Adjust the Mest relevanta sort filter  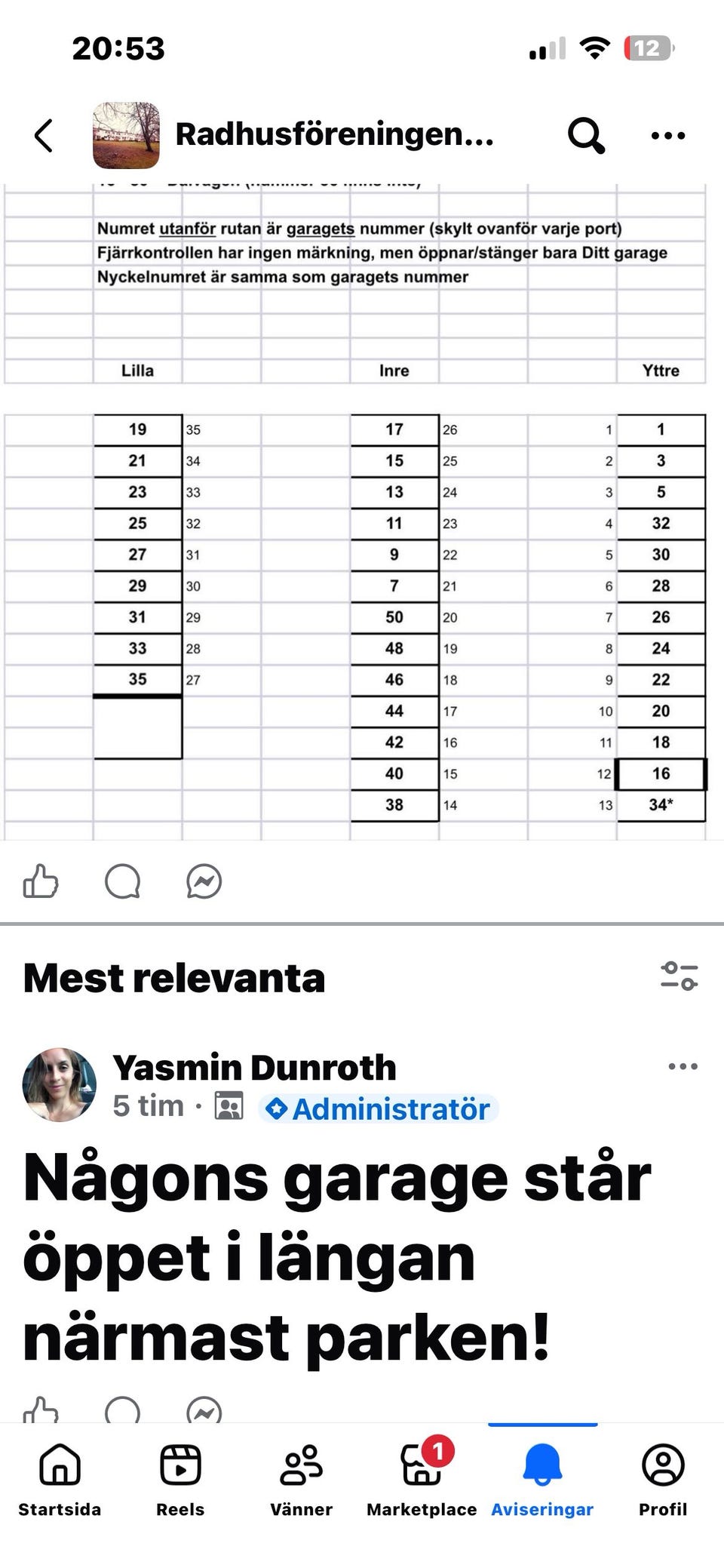coord(679,976)
